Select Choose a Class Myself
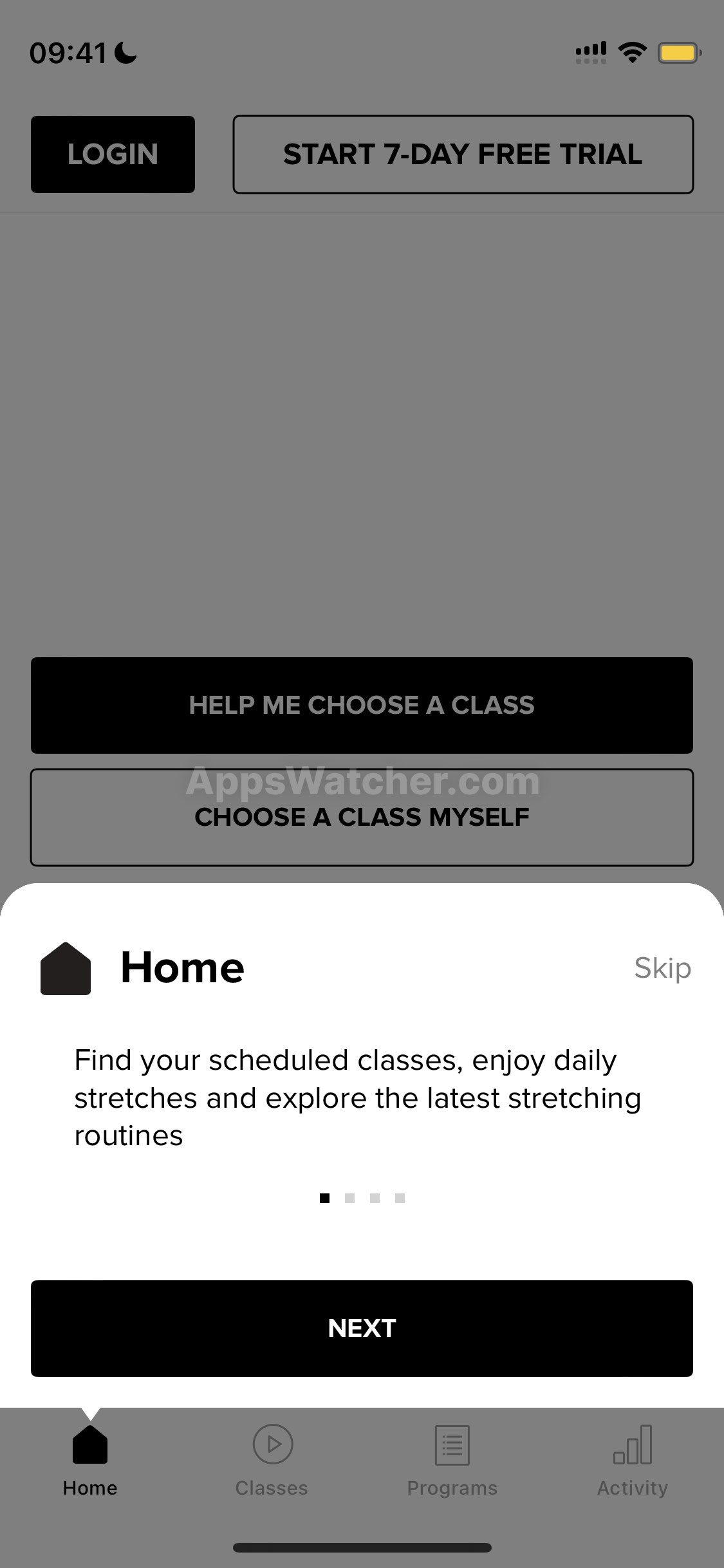The image size is (724, 1568). (362, 817)
